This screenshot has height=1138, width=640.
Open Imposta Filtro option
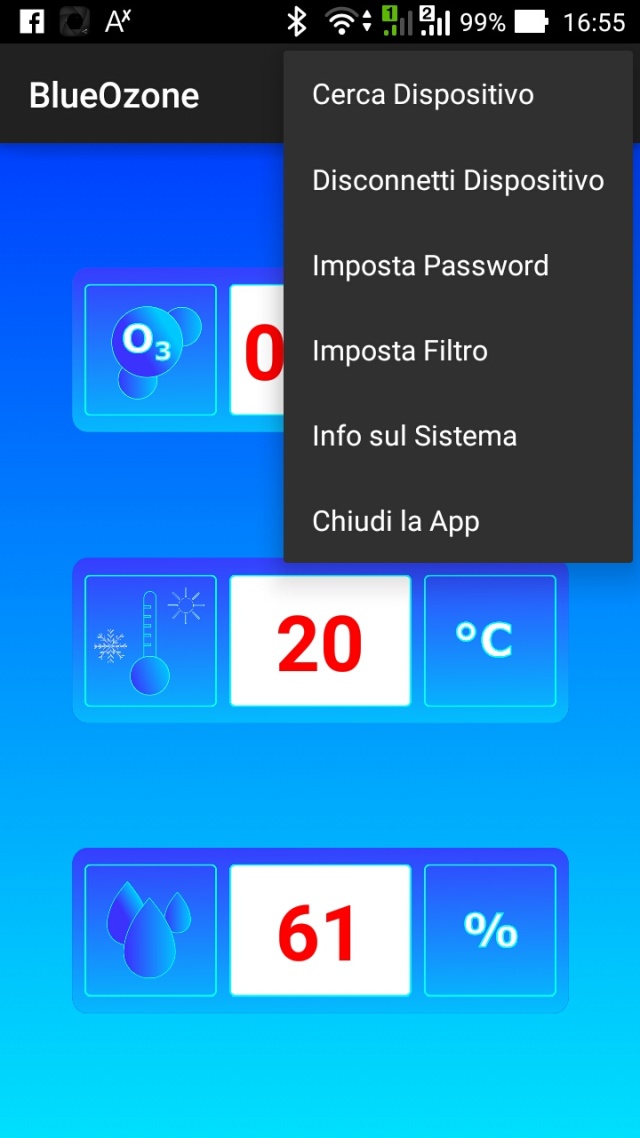click(x=458, y=351)
